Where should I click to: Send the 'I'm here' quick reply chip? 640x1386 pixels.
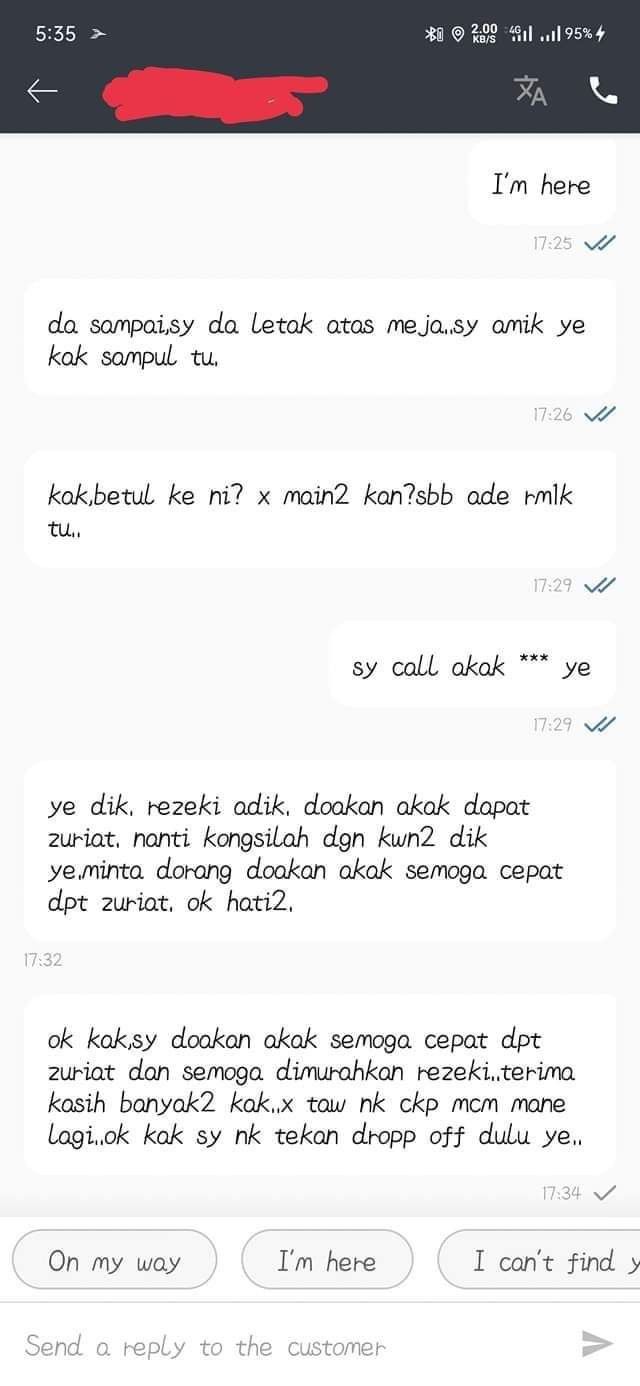tap(327, 1262)
